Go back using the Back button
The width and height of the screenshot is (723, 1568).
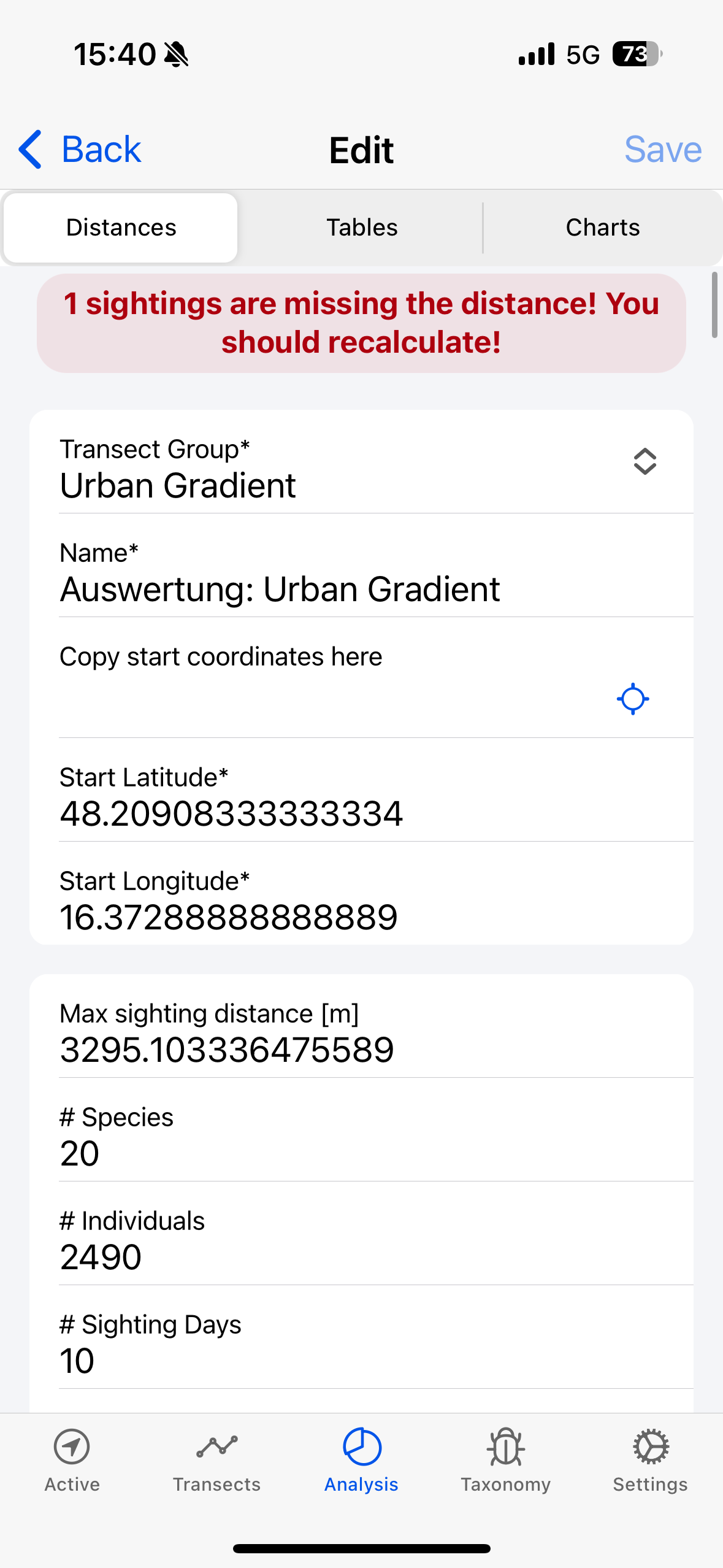[x=80, y=149]
